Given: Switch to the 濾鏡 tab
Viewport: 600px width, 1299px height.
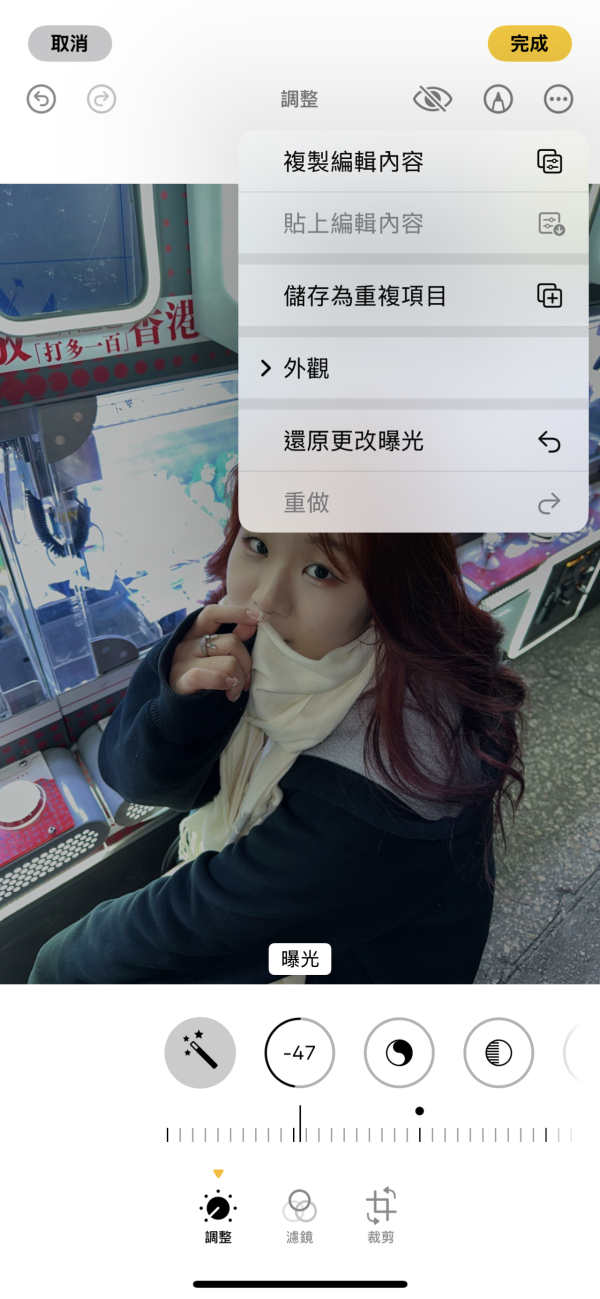Looking at the screenshot, I should (x=299, y=1216).
